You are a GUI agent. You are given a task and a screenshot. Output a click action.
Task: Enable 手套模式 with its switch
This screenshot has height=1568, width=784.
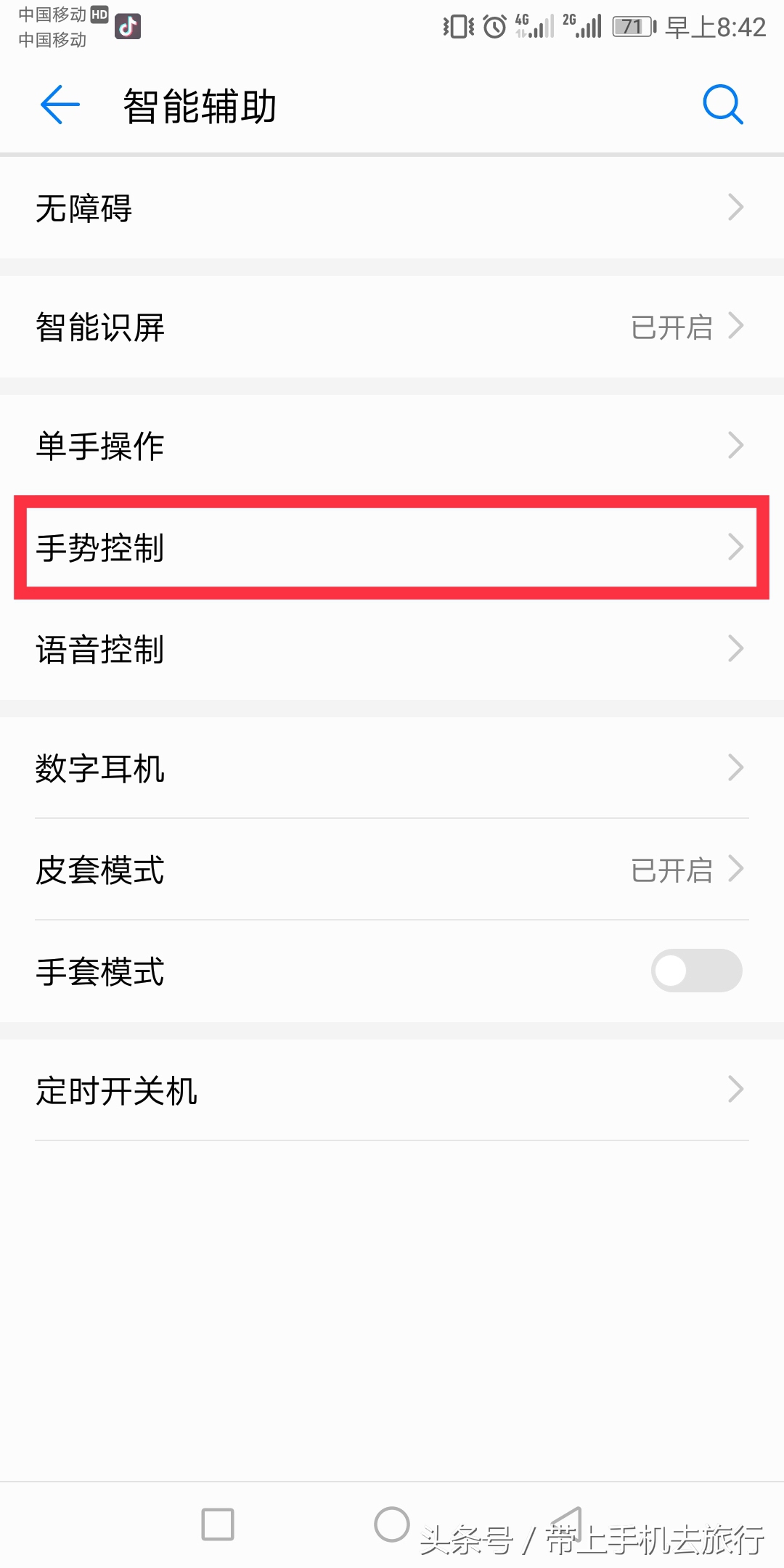(x=695, y=971)
